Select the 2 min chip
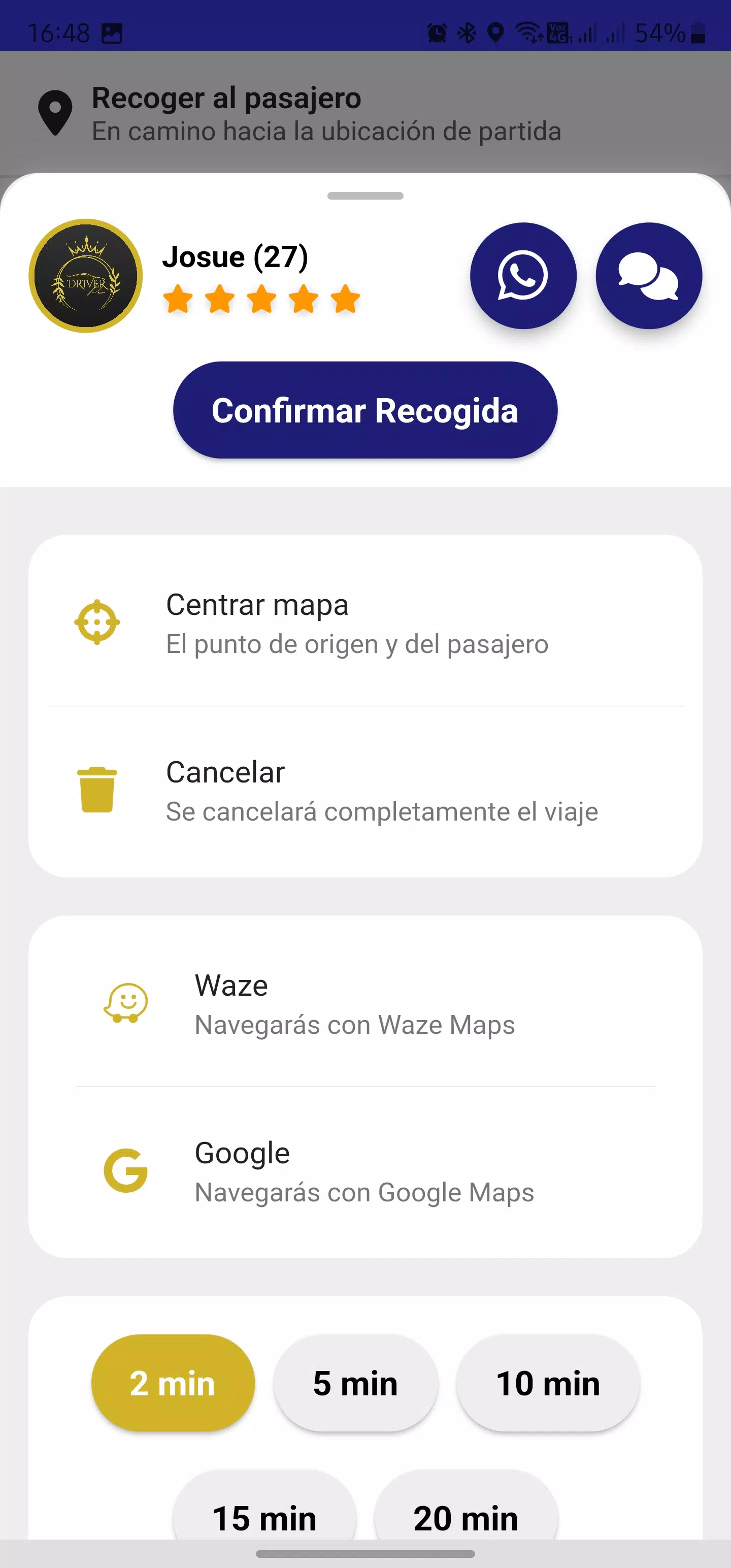The height and width of the screenshot is (1568, 731). [173, 1383]
